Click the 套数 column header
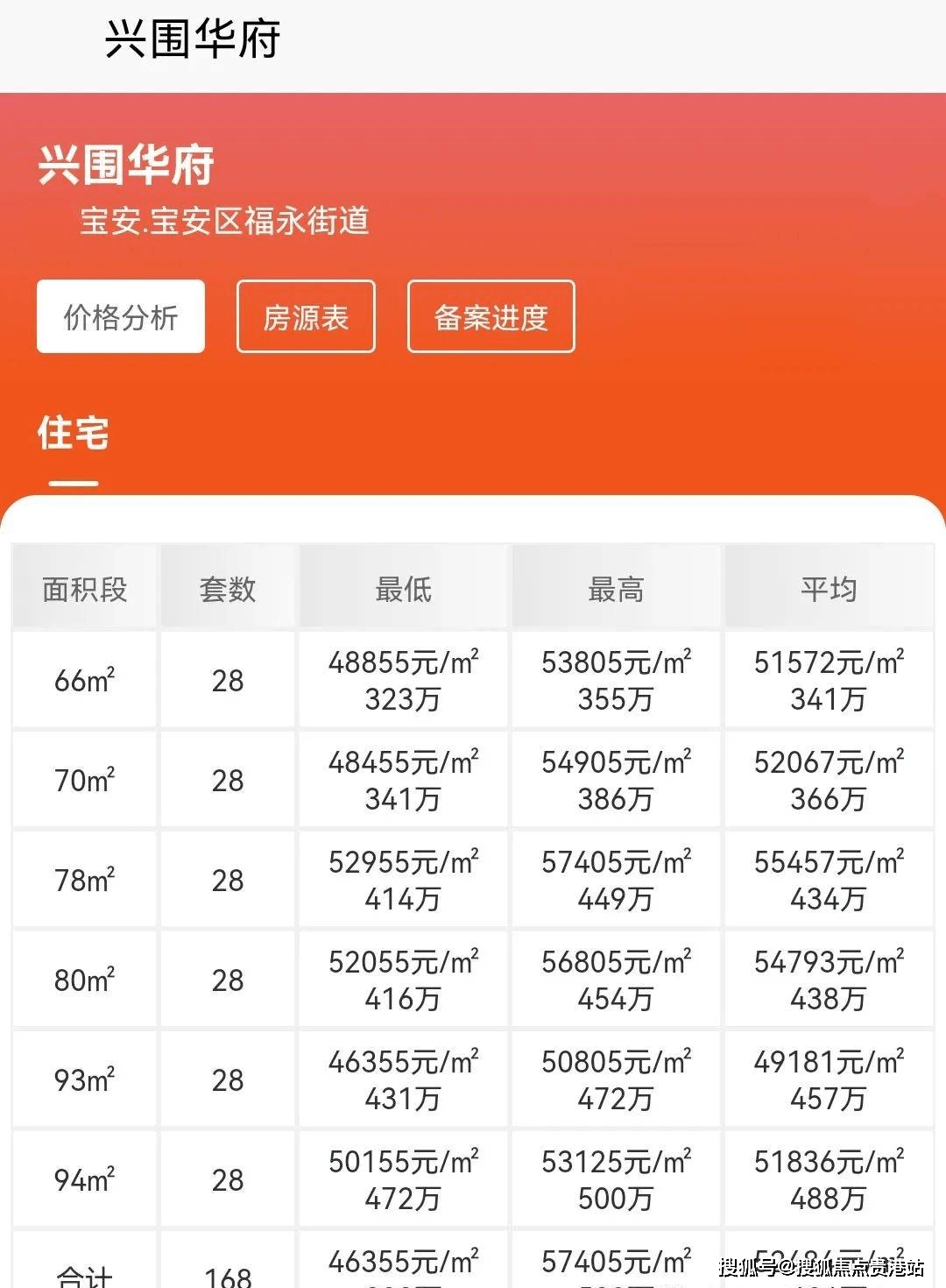The image size is (946, 1288). (227, 589)
